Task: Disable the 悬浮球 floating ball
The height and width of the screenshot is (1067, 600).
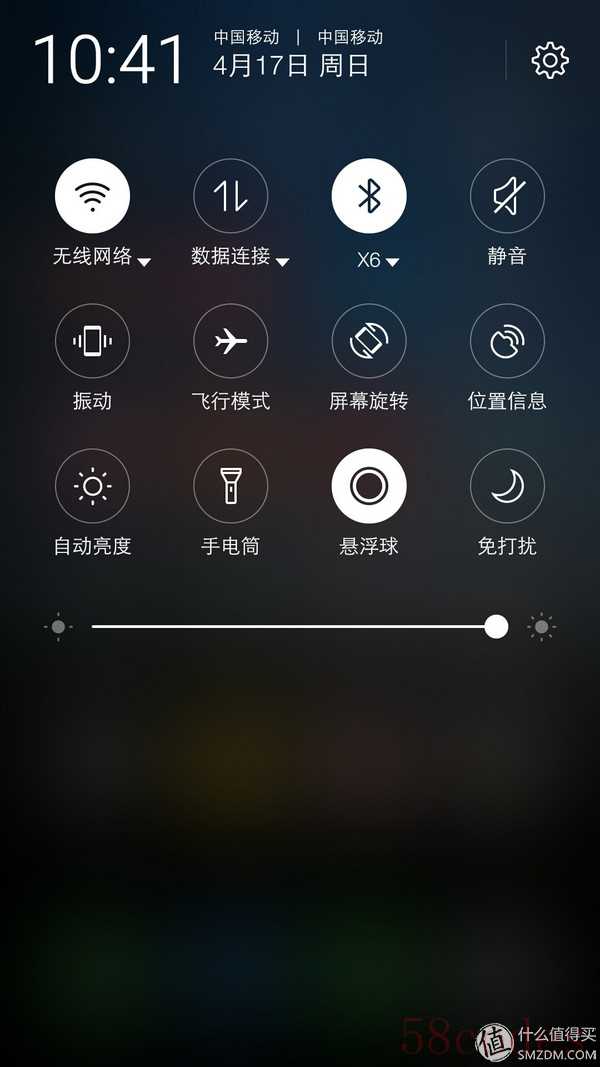Action: point(369,486)
